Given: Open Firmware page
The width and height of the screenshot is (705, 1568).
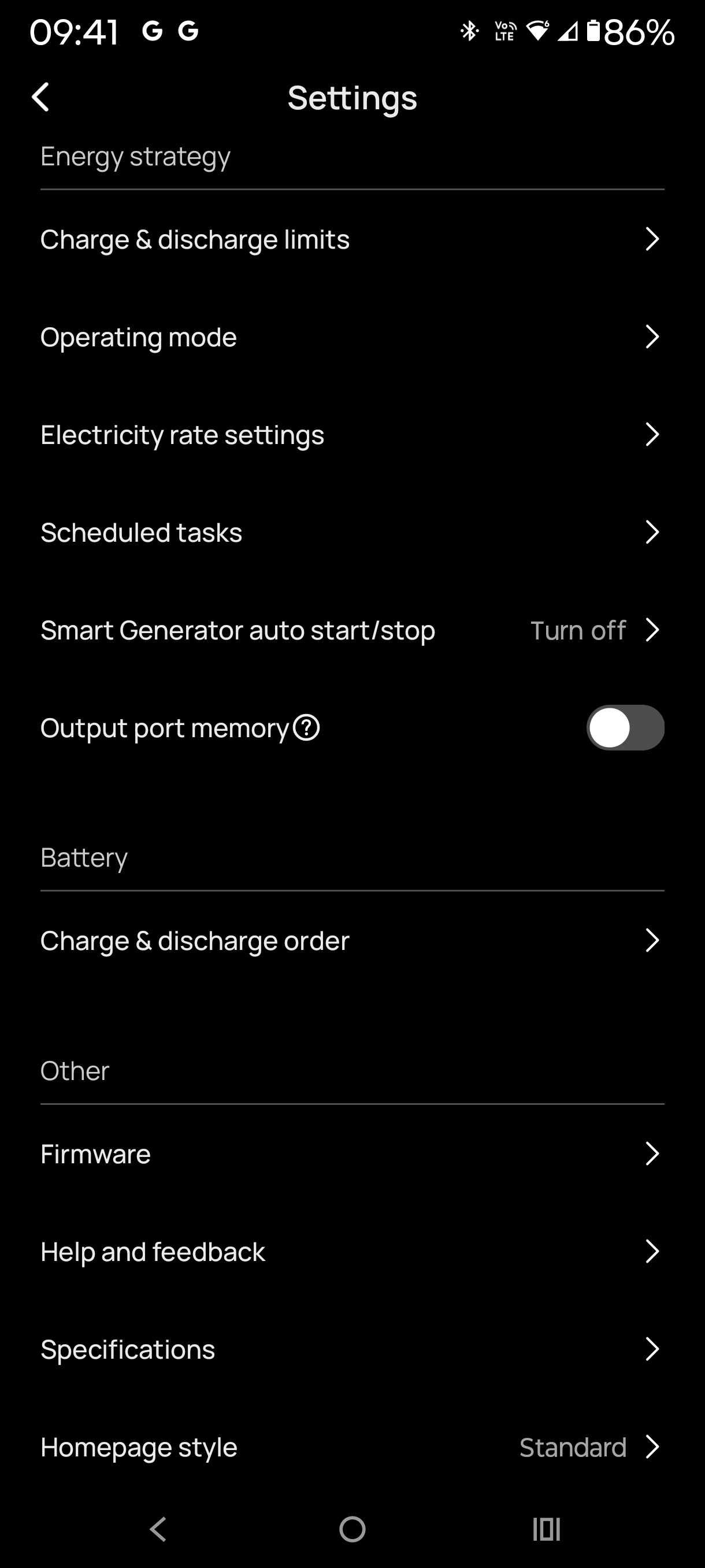Looking at the screenshot, I should [351, 1154].
